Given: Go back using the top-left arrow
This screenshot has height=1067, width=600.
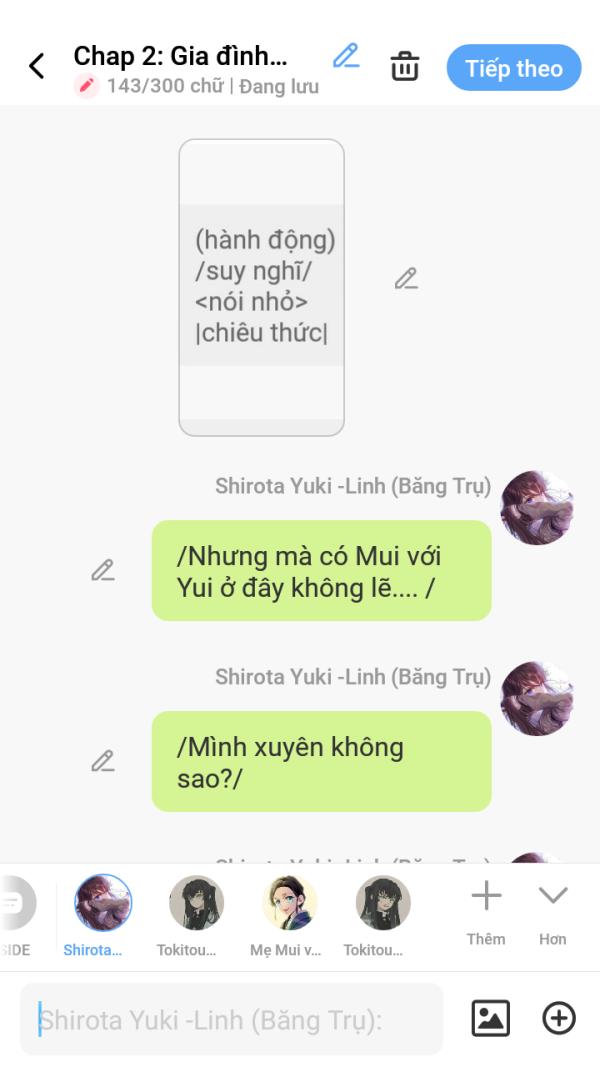Looking at the screenshot, I should (37, 67).
